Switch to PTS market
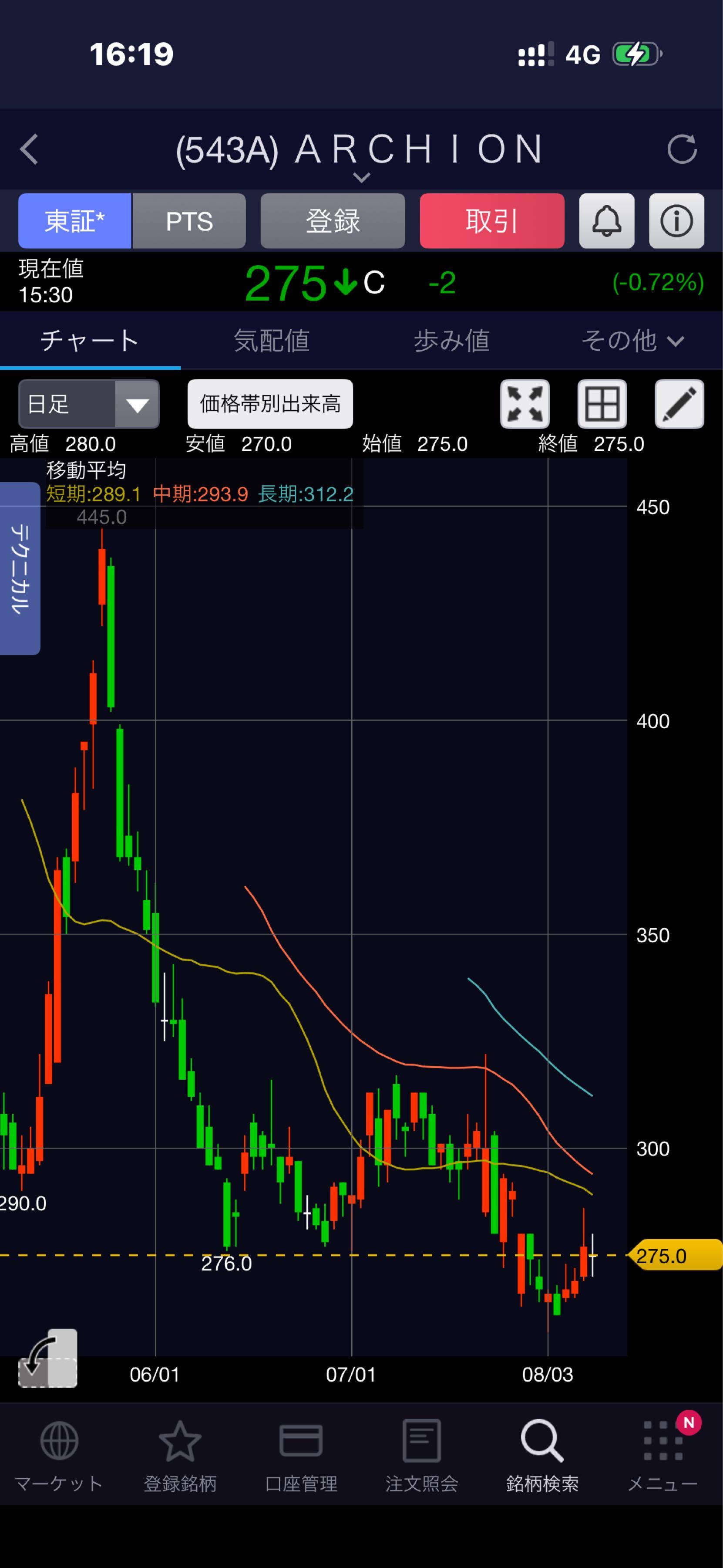 (189, 221)
